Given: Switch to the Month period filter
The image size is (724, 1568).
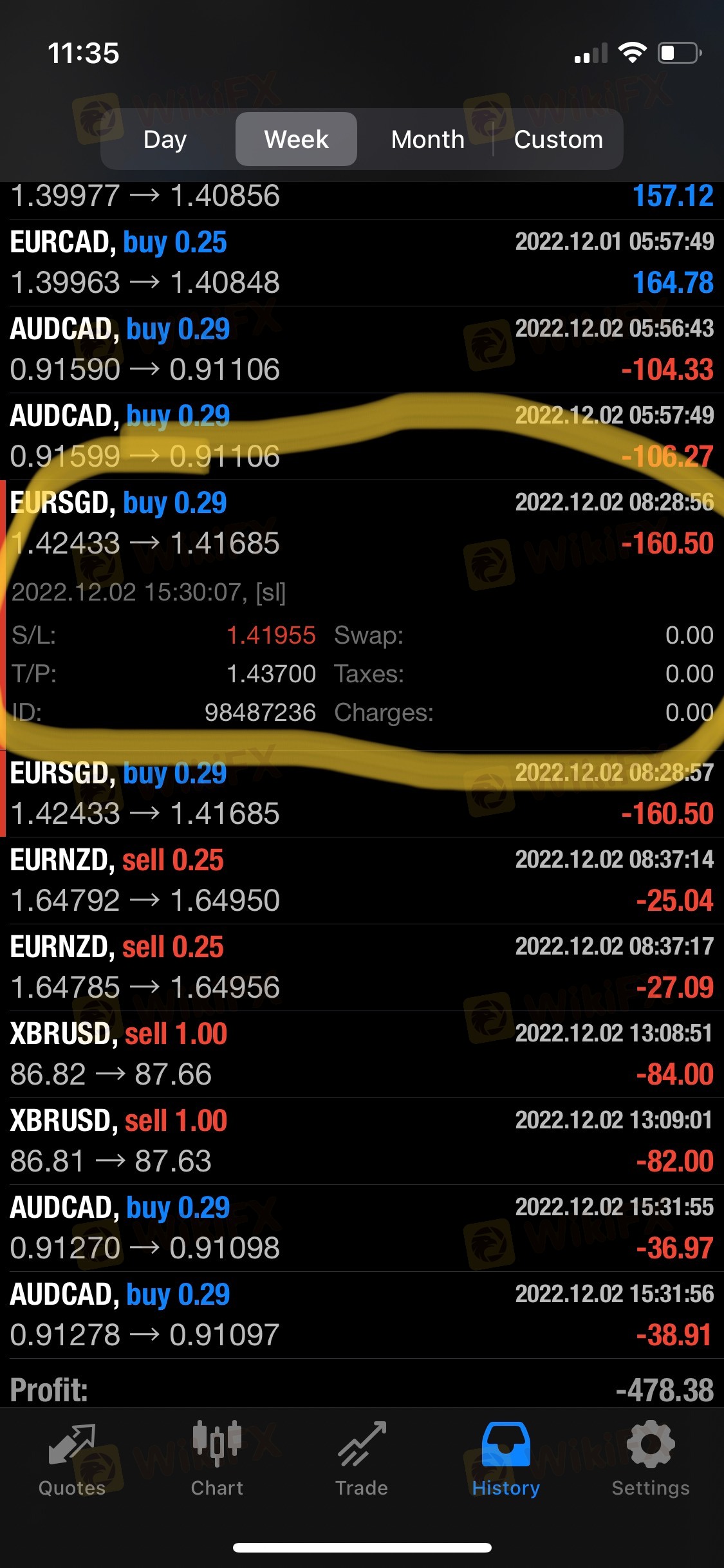Looking at the screenshot, I should point(427,139).
